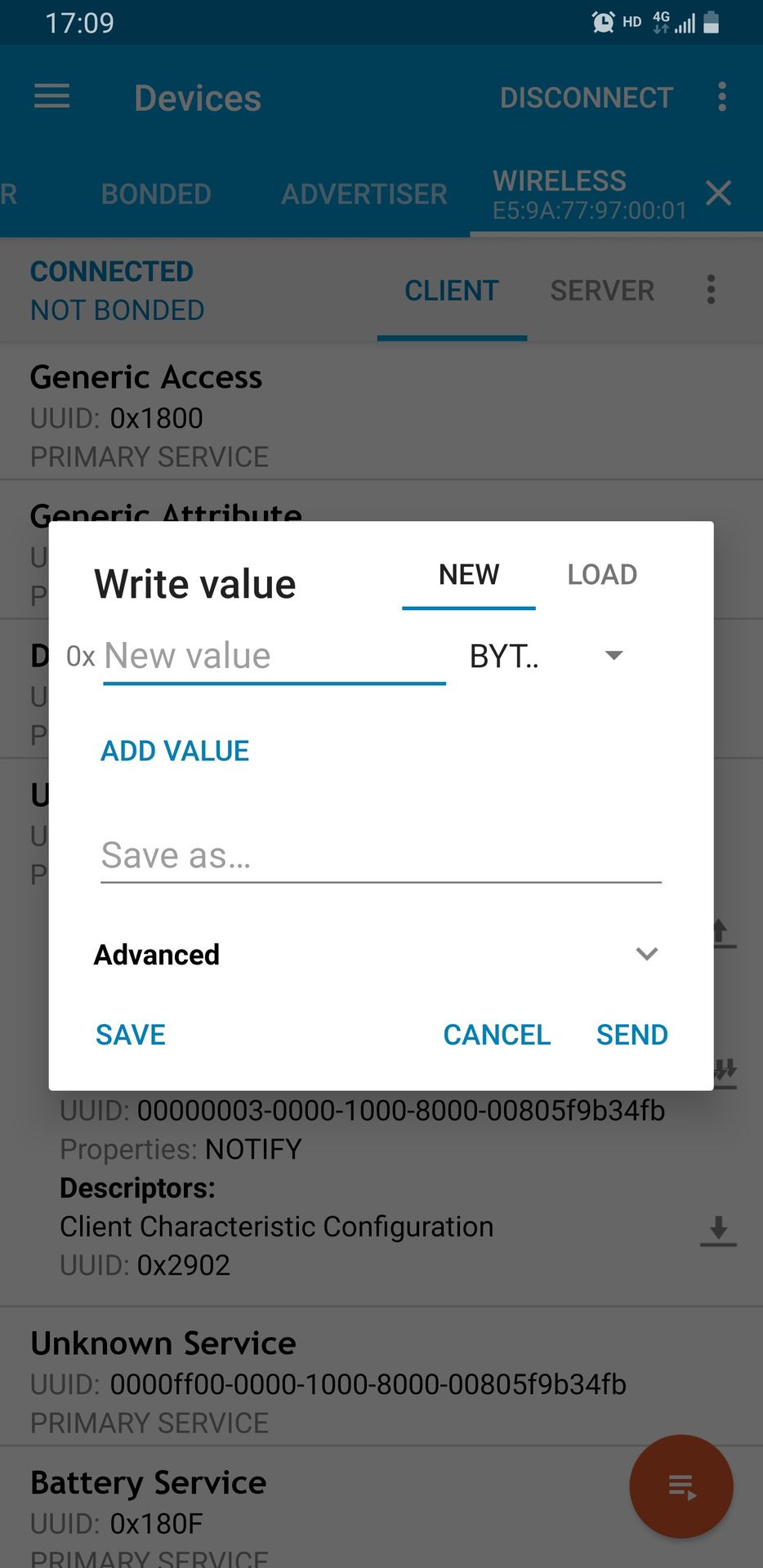Cancel the Write value dialog
Viewport: 763px width, 1568px height.
click(497, 1035)
